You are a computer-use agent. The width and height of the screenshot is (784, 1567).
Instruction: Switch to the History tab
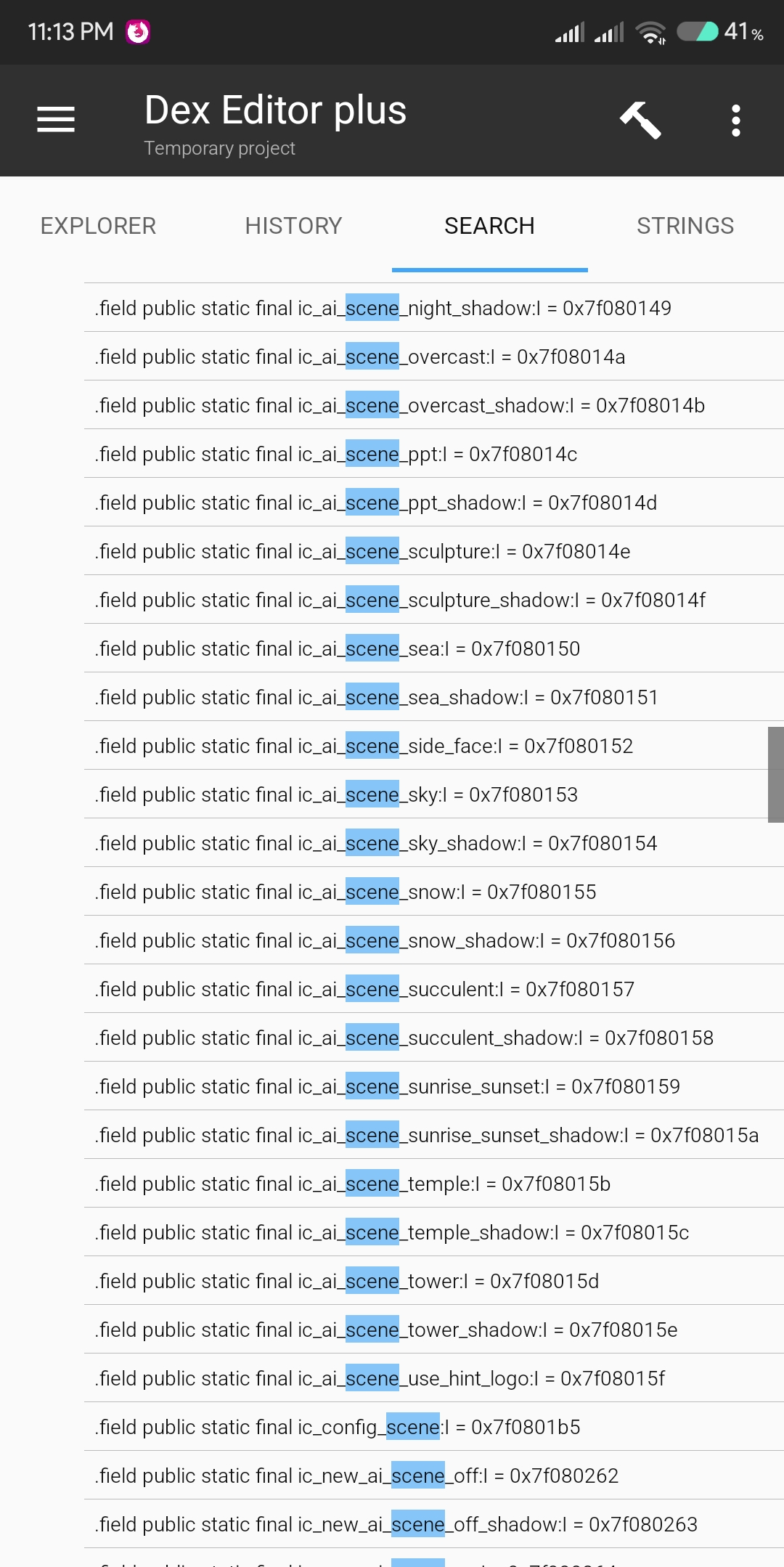pos(293,226)
